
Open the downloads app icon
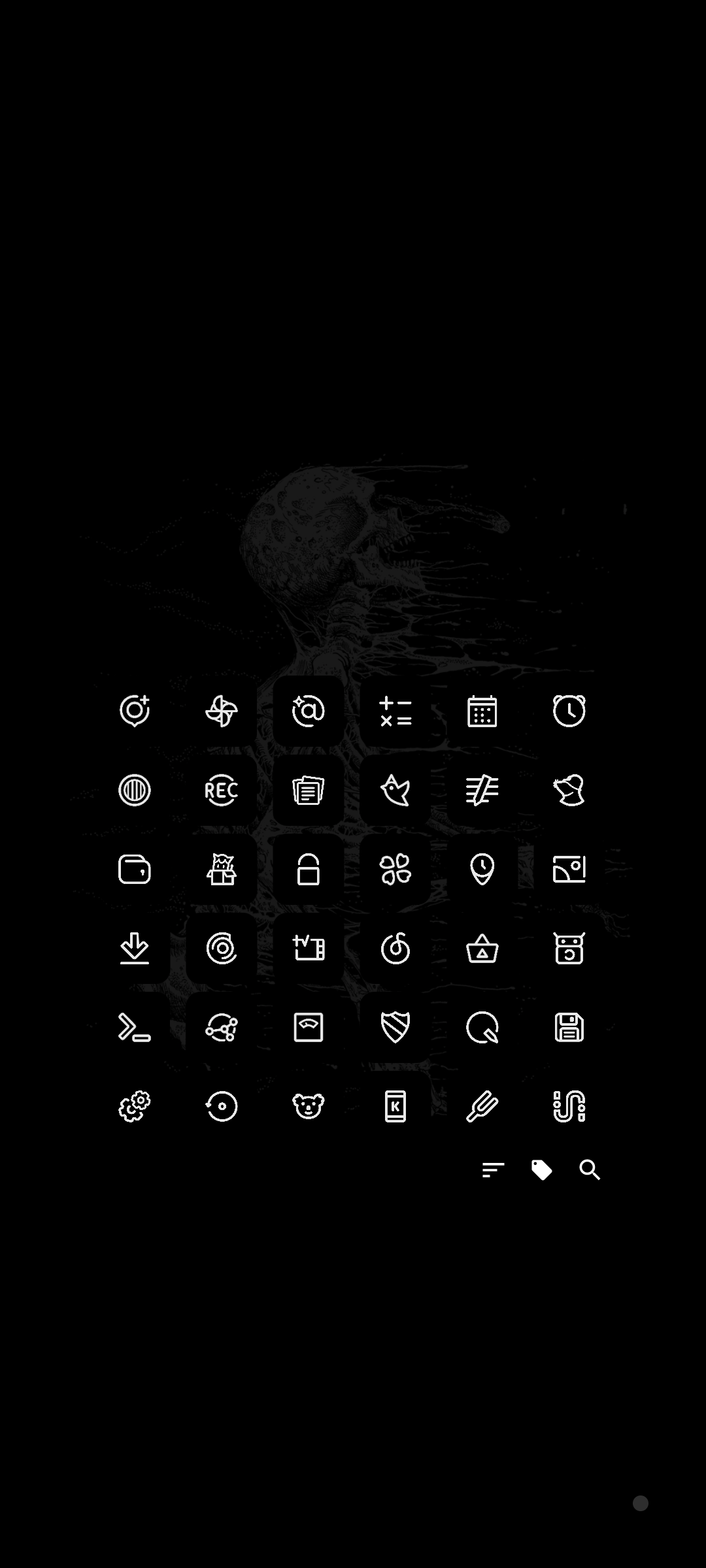coord(135,949)
